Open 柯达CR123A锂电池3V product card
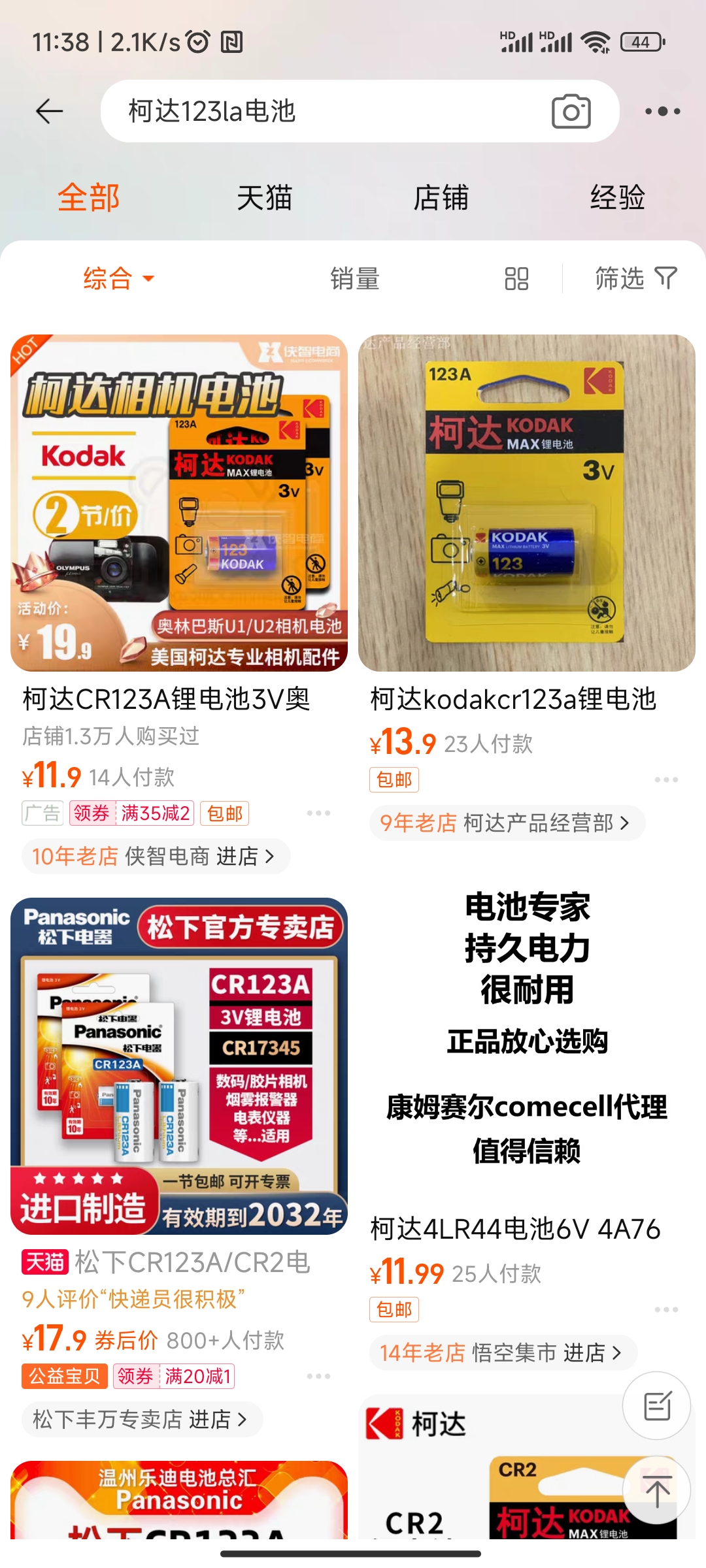706x1568 pixels. [x=178, y=503]
